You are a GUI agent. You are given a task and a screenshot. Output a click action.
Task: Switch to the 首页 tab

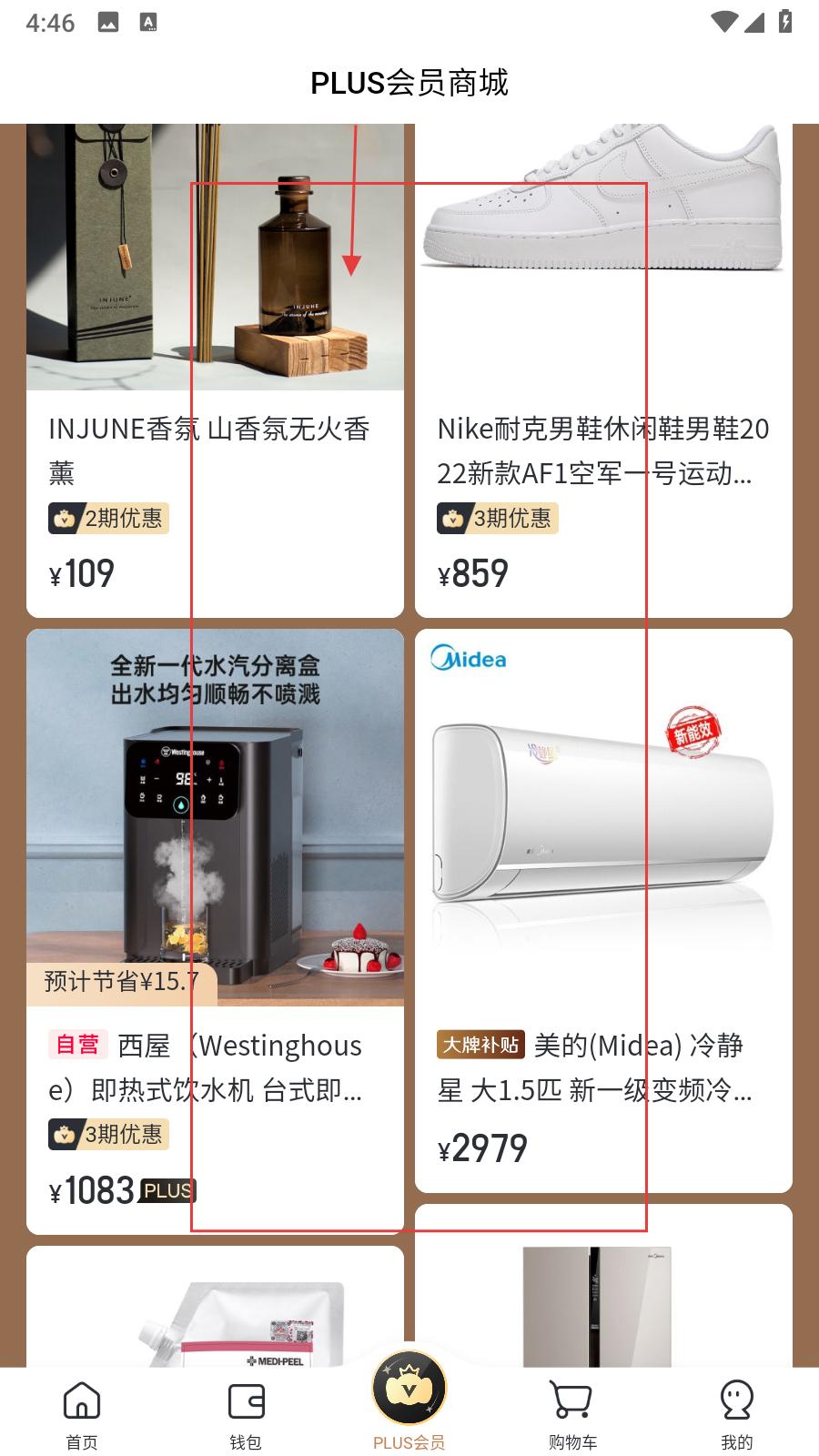pyautogui.click(x=82, y=1415)
